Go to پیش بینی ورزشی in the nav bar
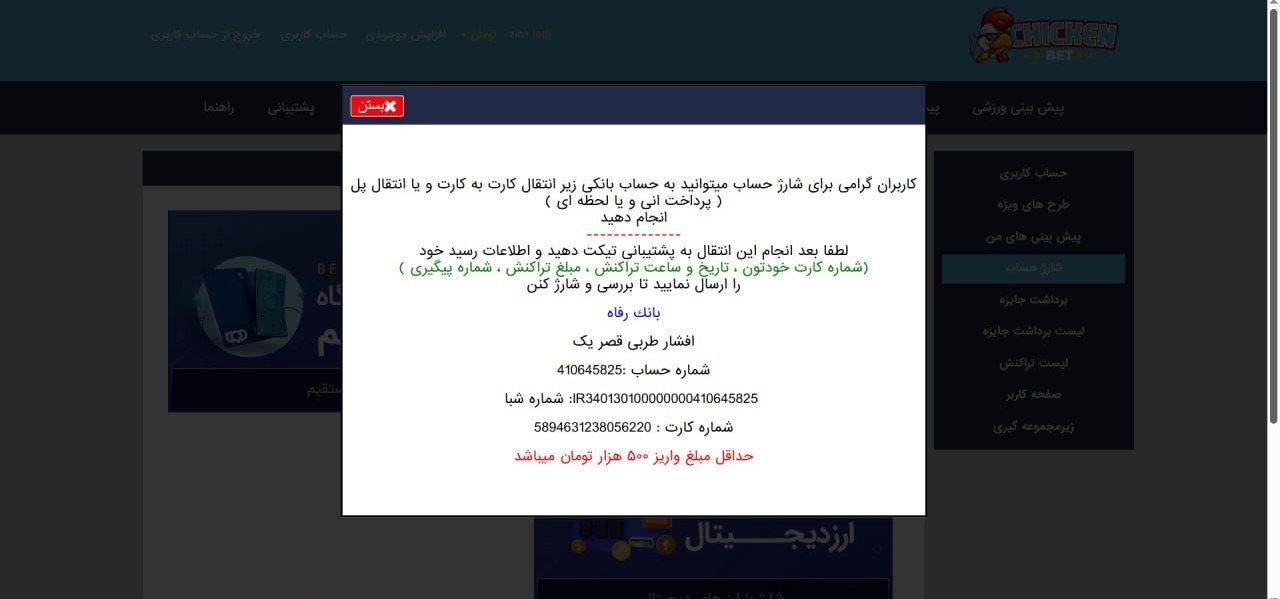This screenshot has width=1280, height=599. pyautogui.click(x=1018, y=108)
